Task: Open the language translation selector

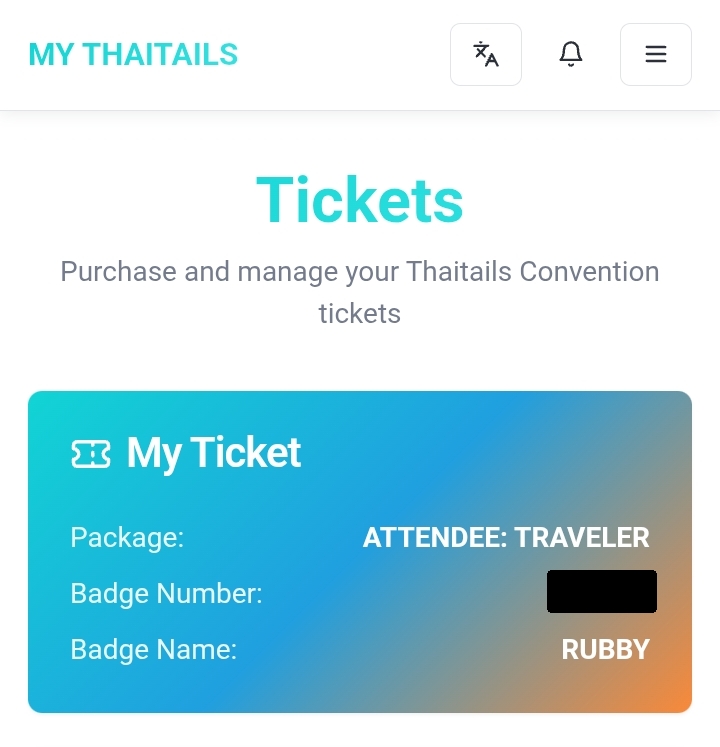Action: pyautogui.click(x=486, y=54)
